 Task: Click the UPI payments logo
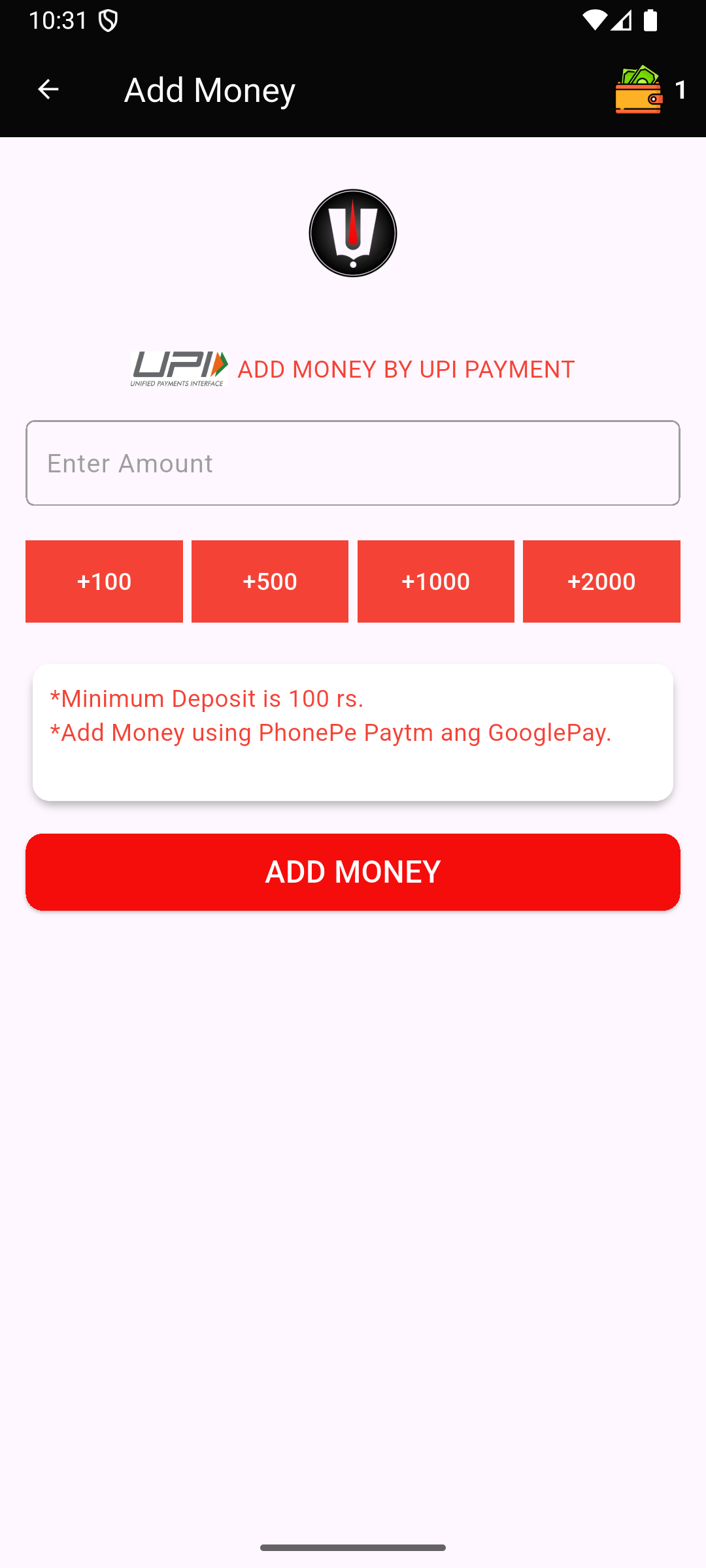(177, 368)
